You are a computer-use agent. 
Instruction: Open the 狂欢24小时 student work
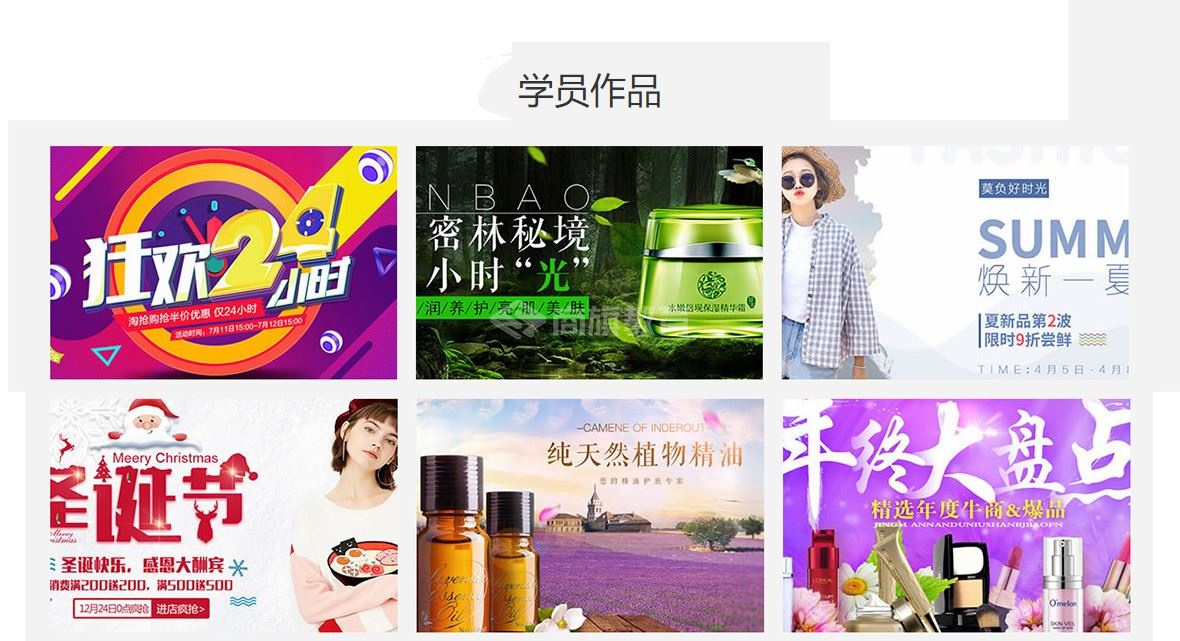coord(223,262)
